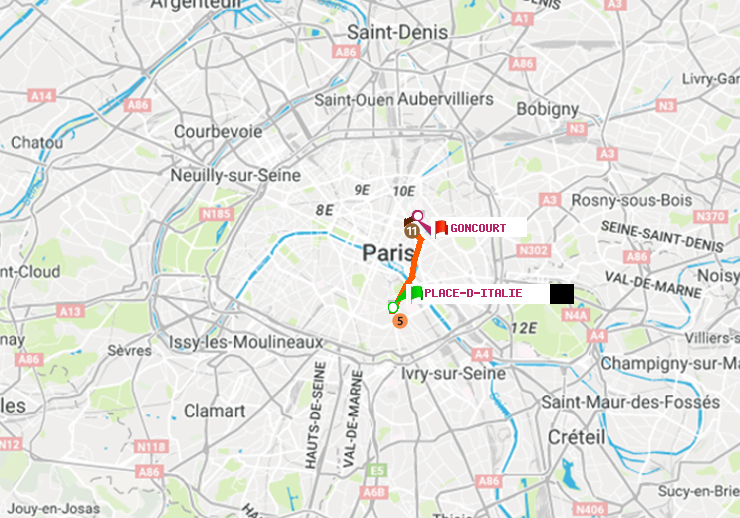This screenshot has width=740, height=518.
Task: Select the metro line 5 badge
Action: point(400,321)
